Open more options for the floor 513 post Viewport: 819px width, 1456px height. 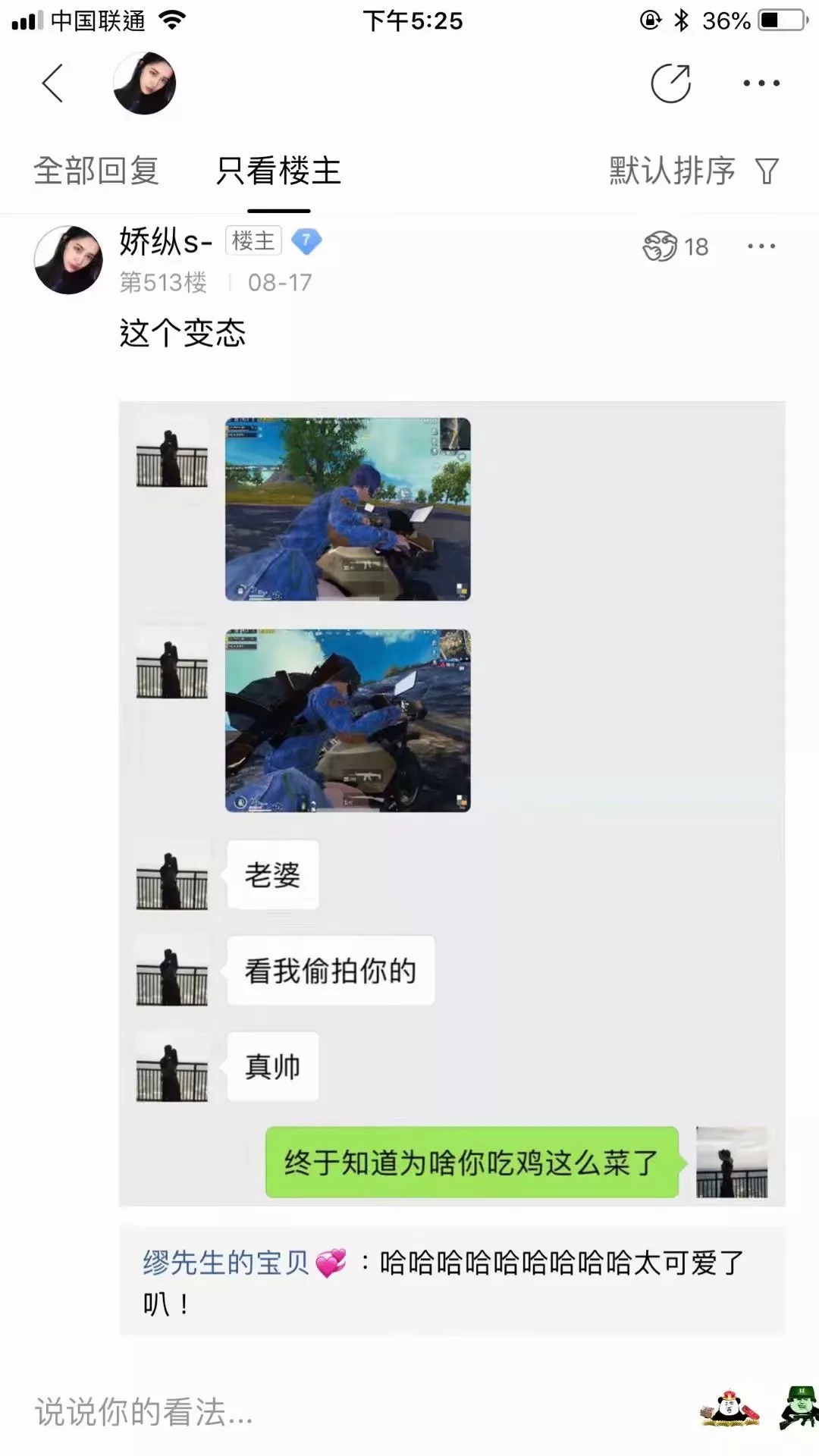[761, 246]
